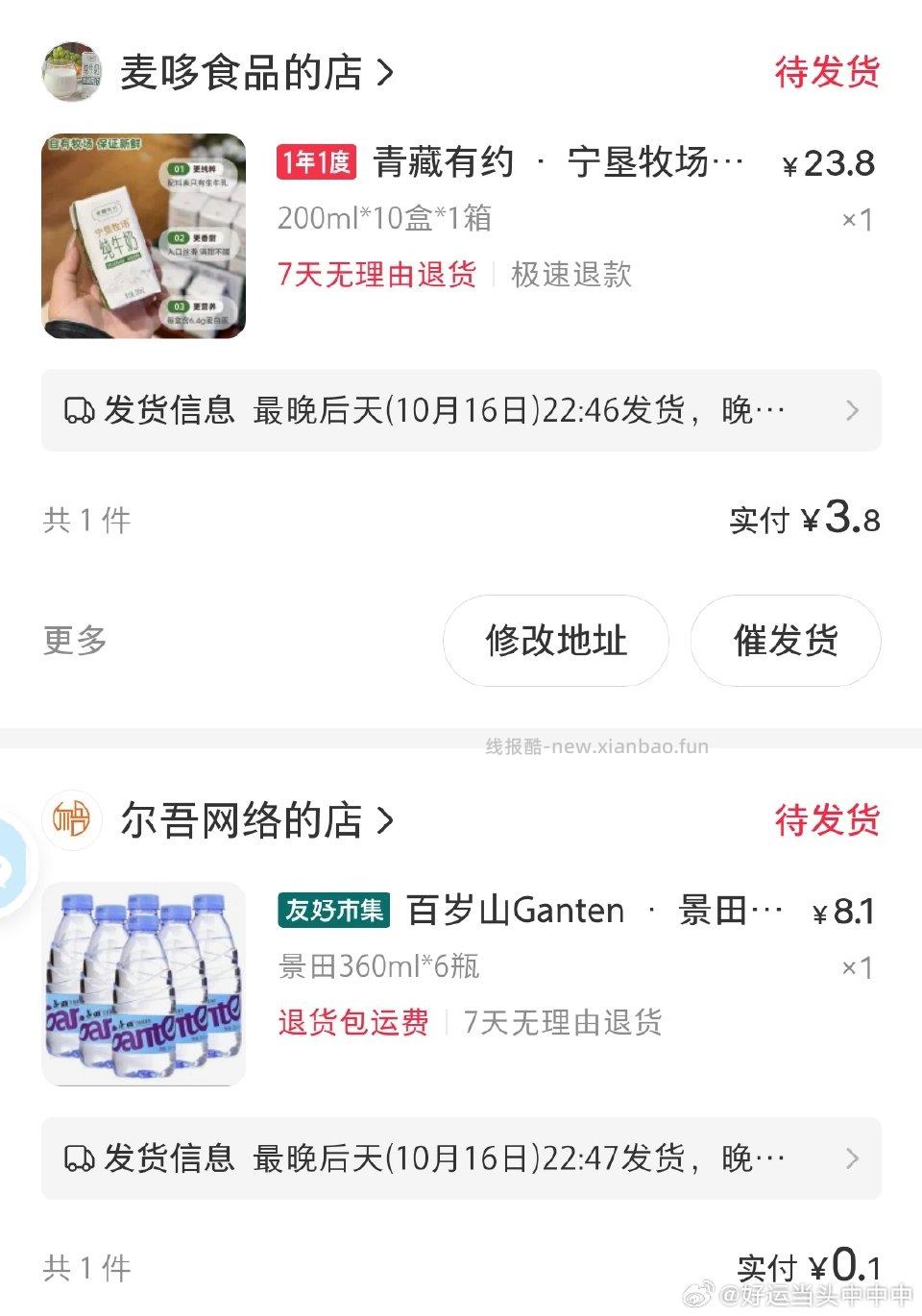
Task: Click the delivery truck icon in first shipping info
Action: 78,410
